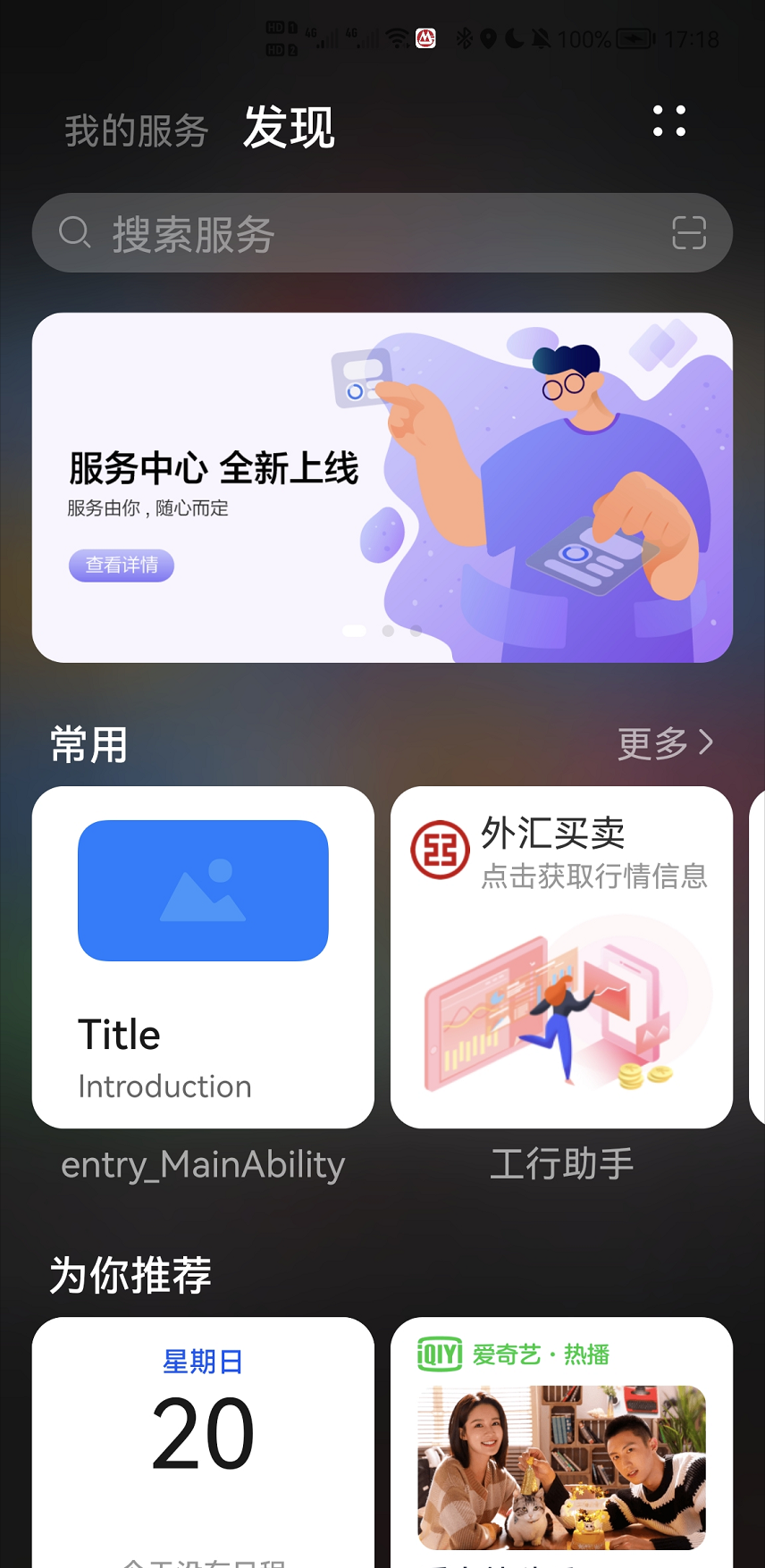Screen dimensions: 765x1568
Task: Open the four-dot more options menu
Action: point(668,121)
